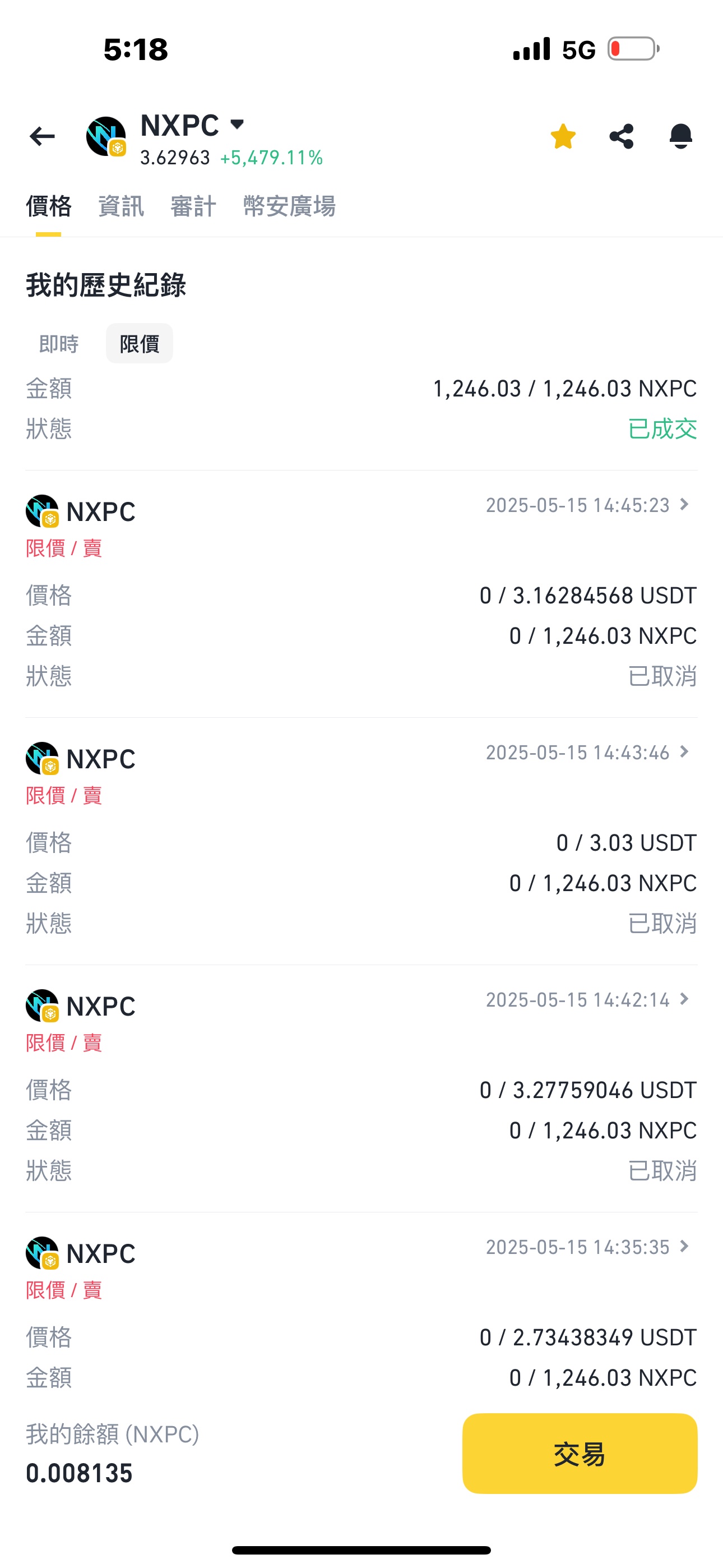Open the price alert bell

pos(680,136)
